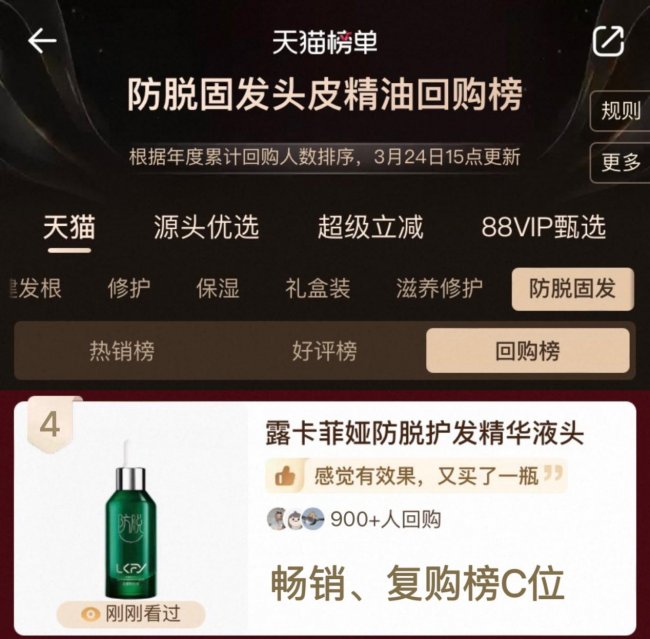View the 好评榜 ranking
650x639 pixels.
pyautogui.click(x=324, y=351)
